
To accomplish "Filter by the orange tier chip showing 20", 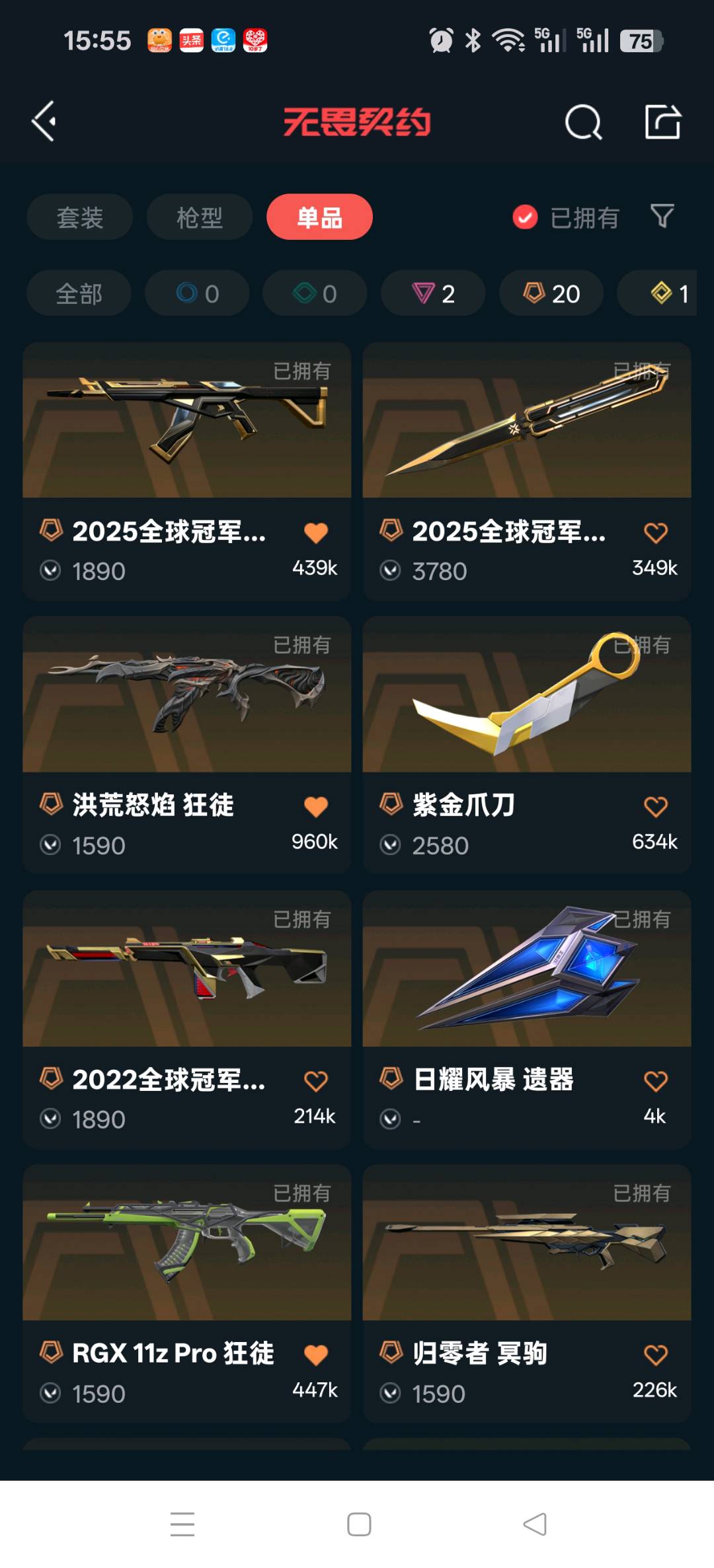I will [551, 293].
